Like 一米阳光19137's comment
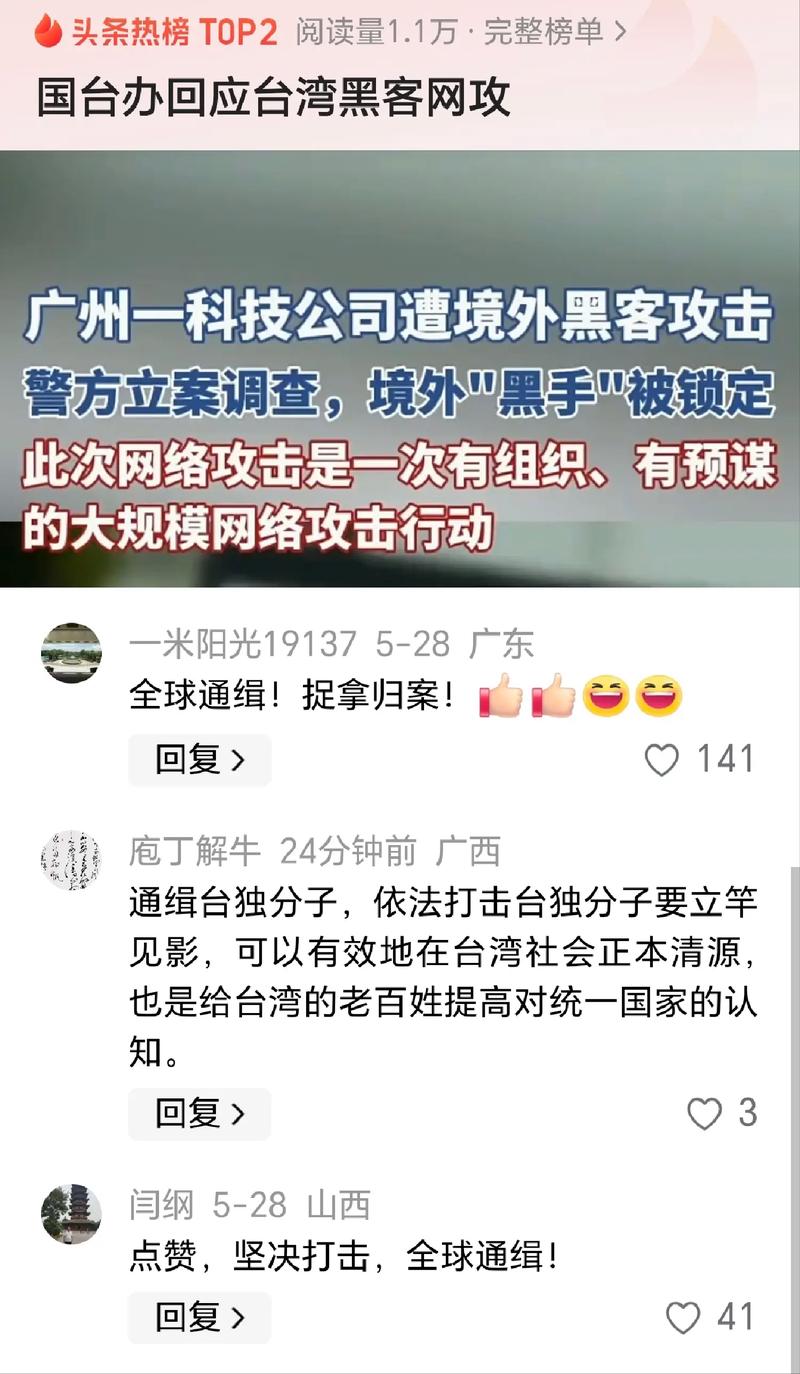Viewport: 800px width, 1374px height. pos(662,760)
